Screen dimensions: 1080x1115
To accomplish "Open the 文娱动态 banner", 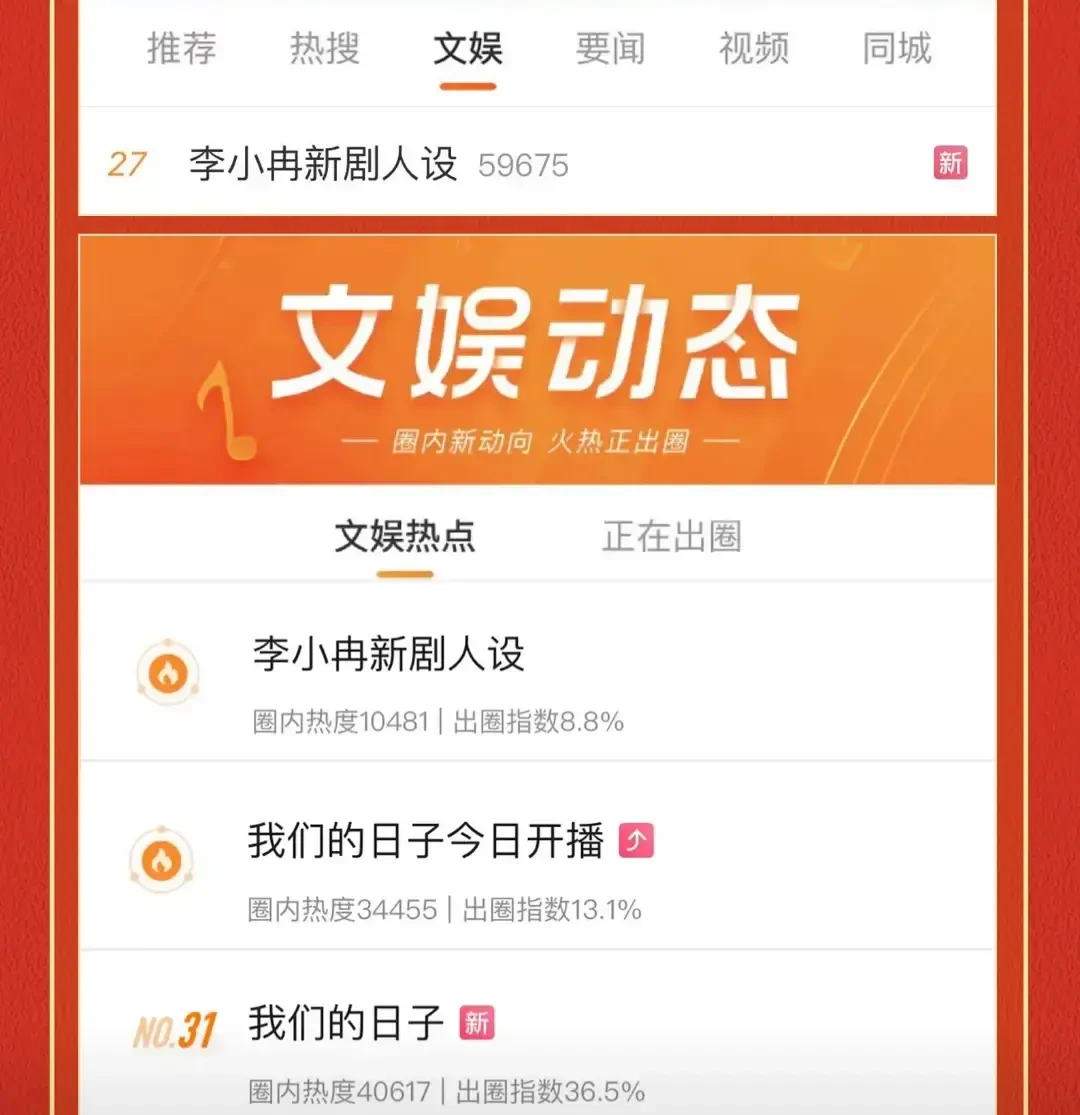I will point(537,360).
